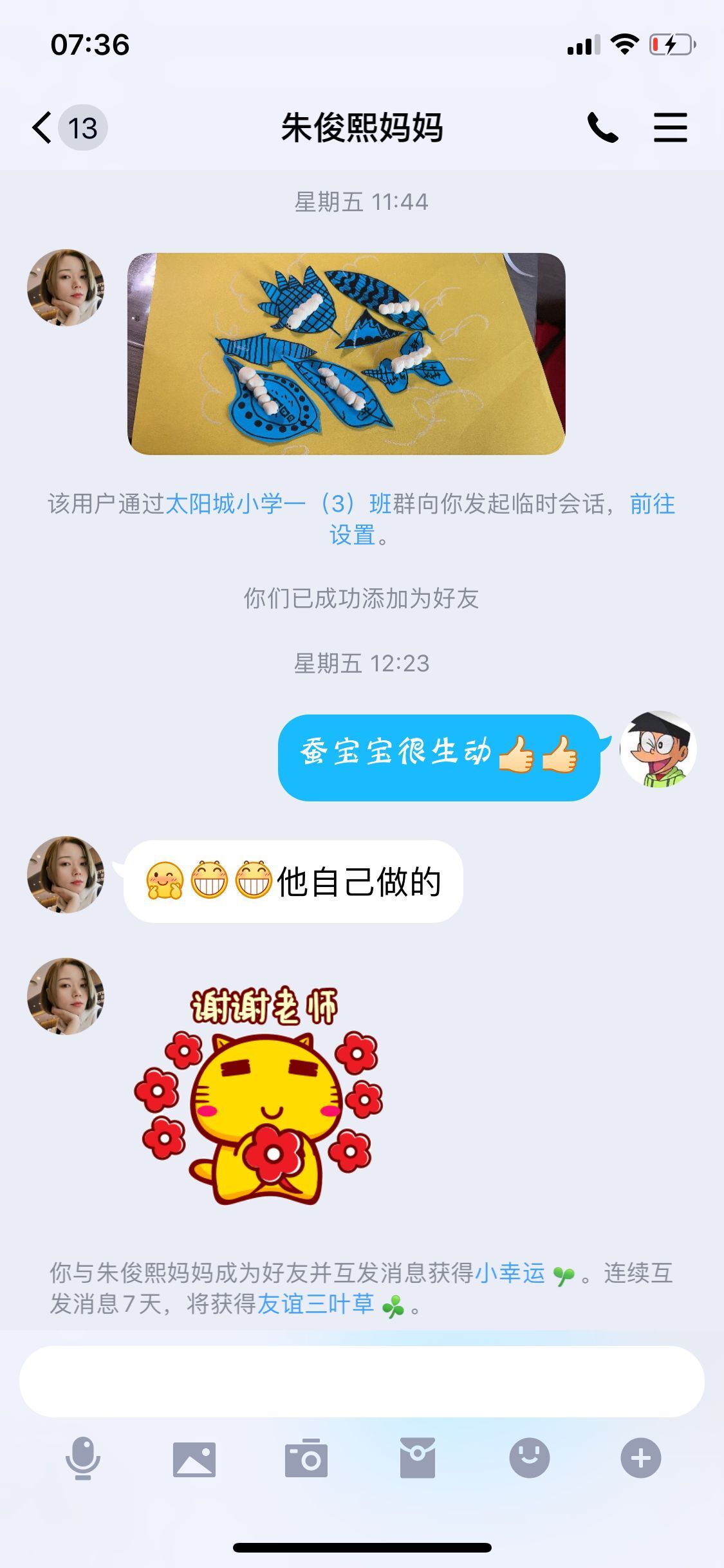Open the 友谊三叶草 link

tap(315, 1305)
